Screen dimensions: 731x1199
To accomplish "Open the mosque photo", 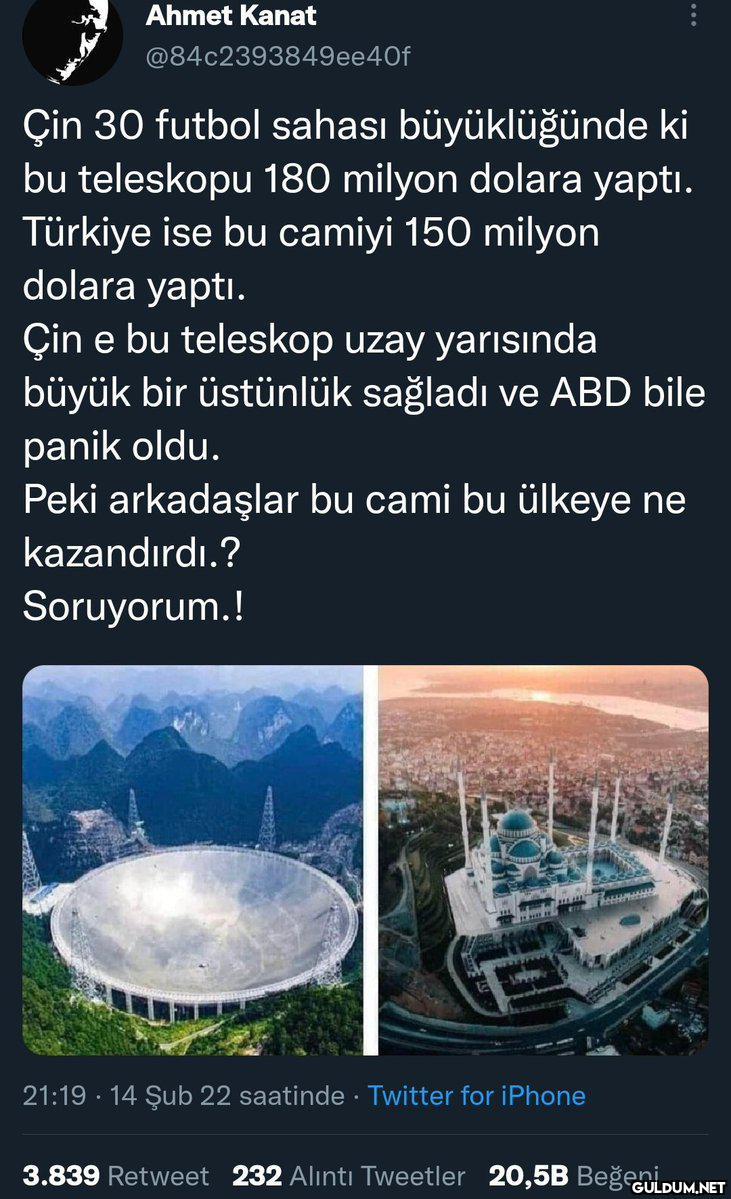I will (544, 860).
